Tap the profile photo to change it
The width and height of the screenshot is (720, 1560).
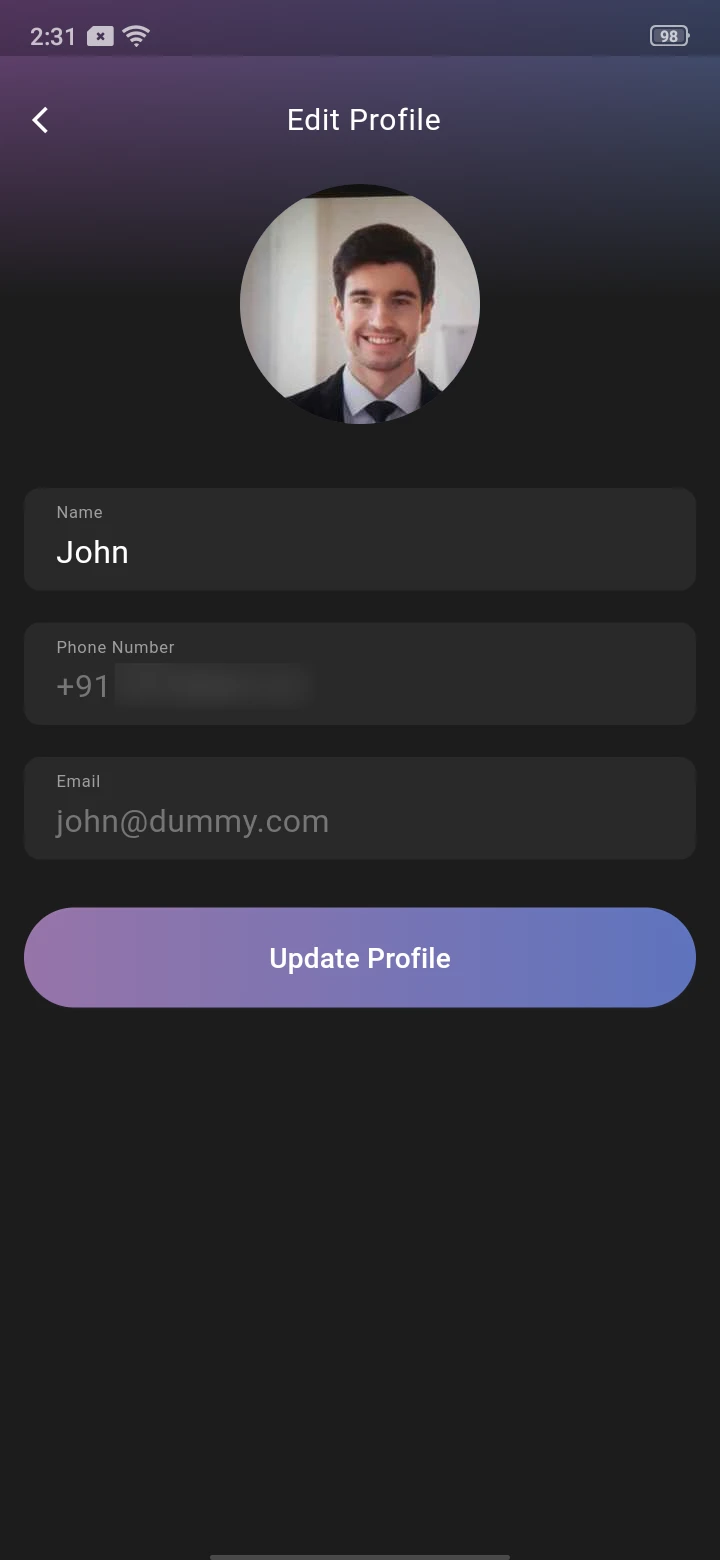360,304
